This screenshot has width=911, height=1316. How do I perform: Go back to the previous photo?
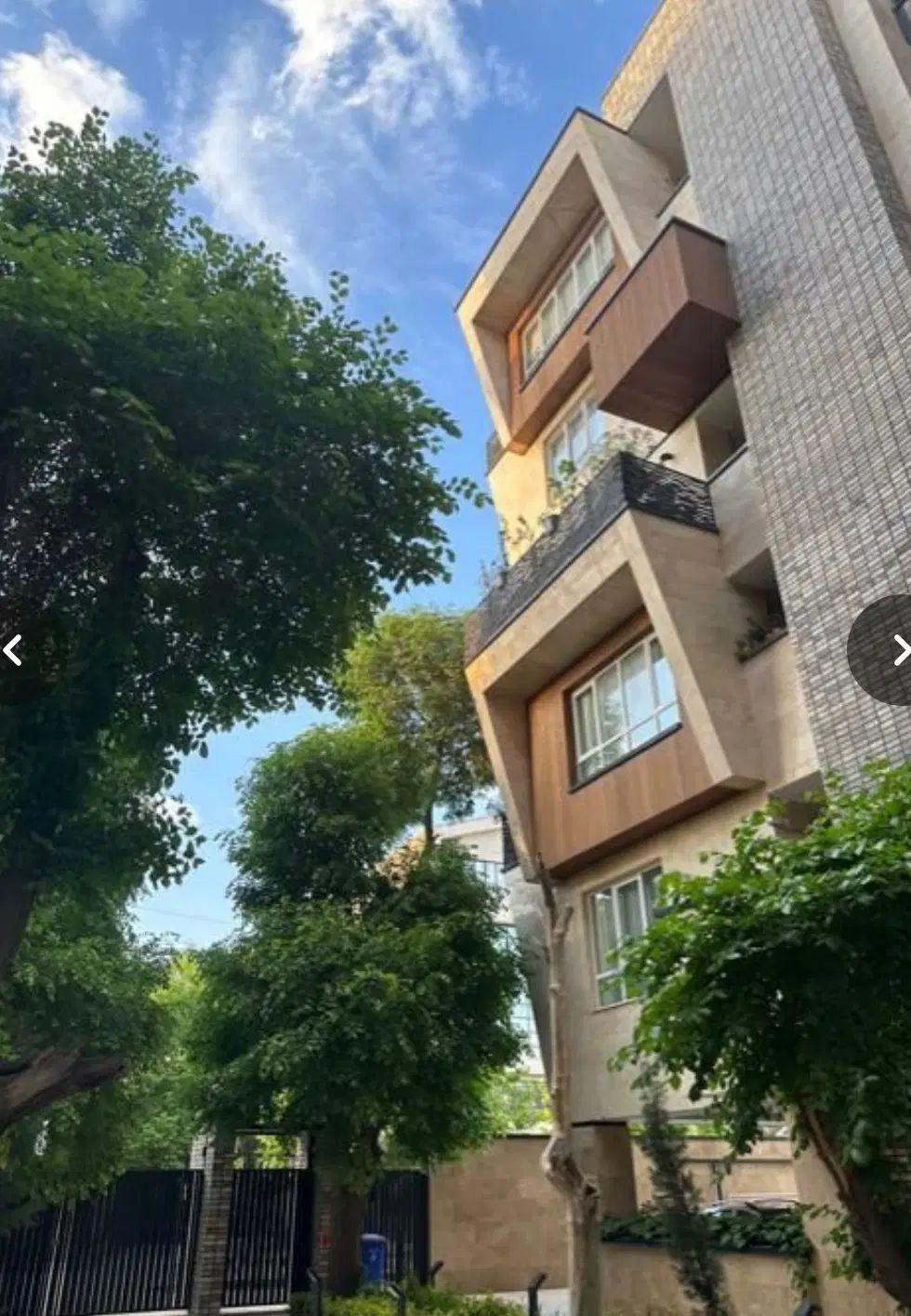click(12, 650)
